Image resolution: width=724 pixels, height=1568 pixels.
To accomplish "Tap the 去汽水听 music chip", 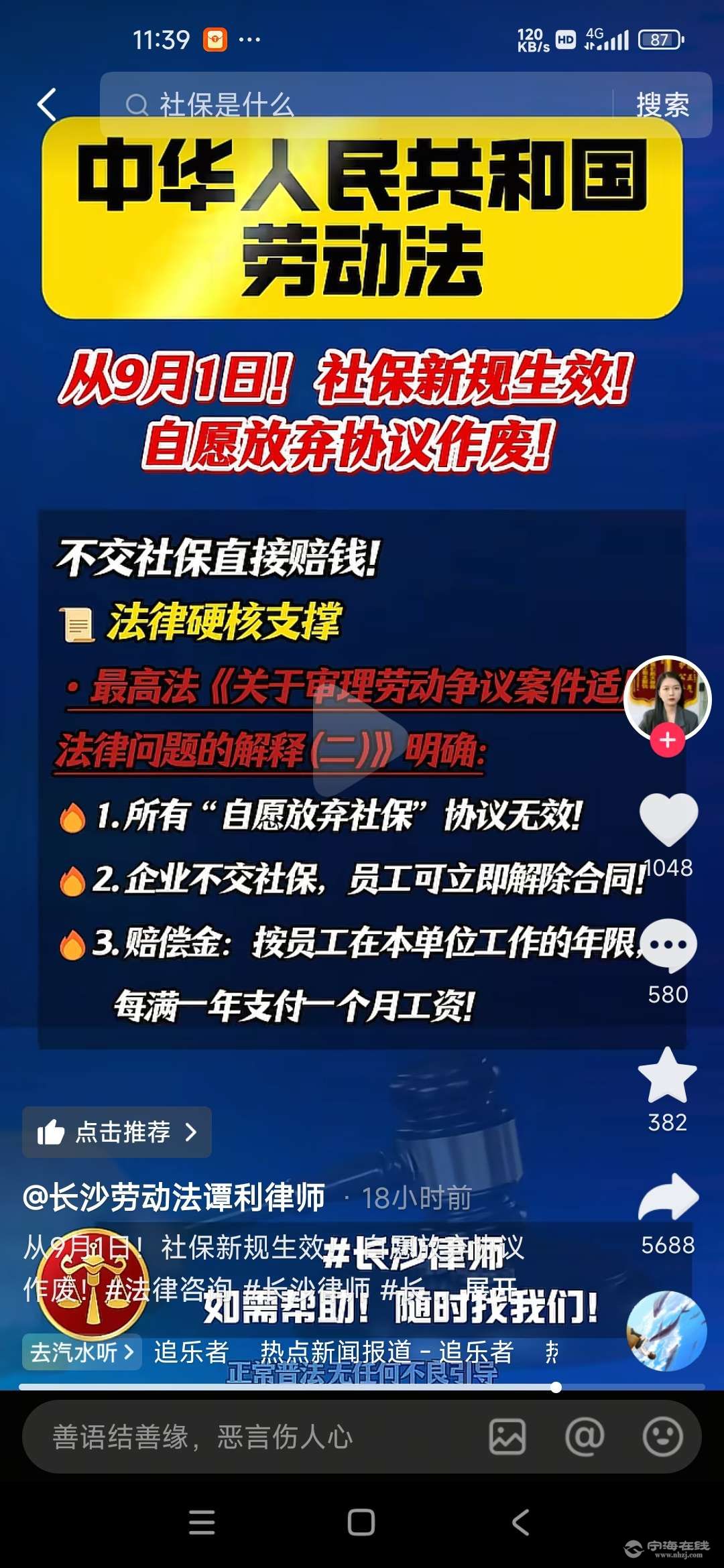I will [82, 1352].
